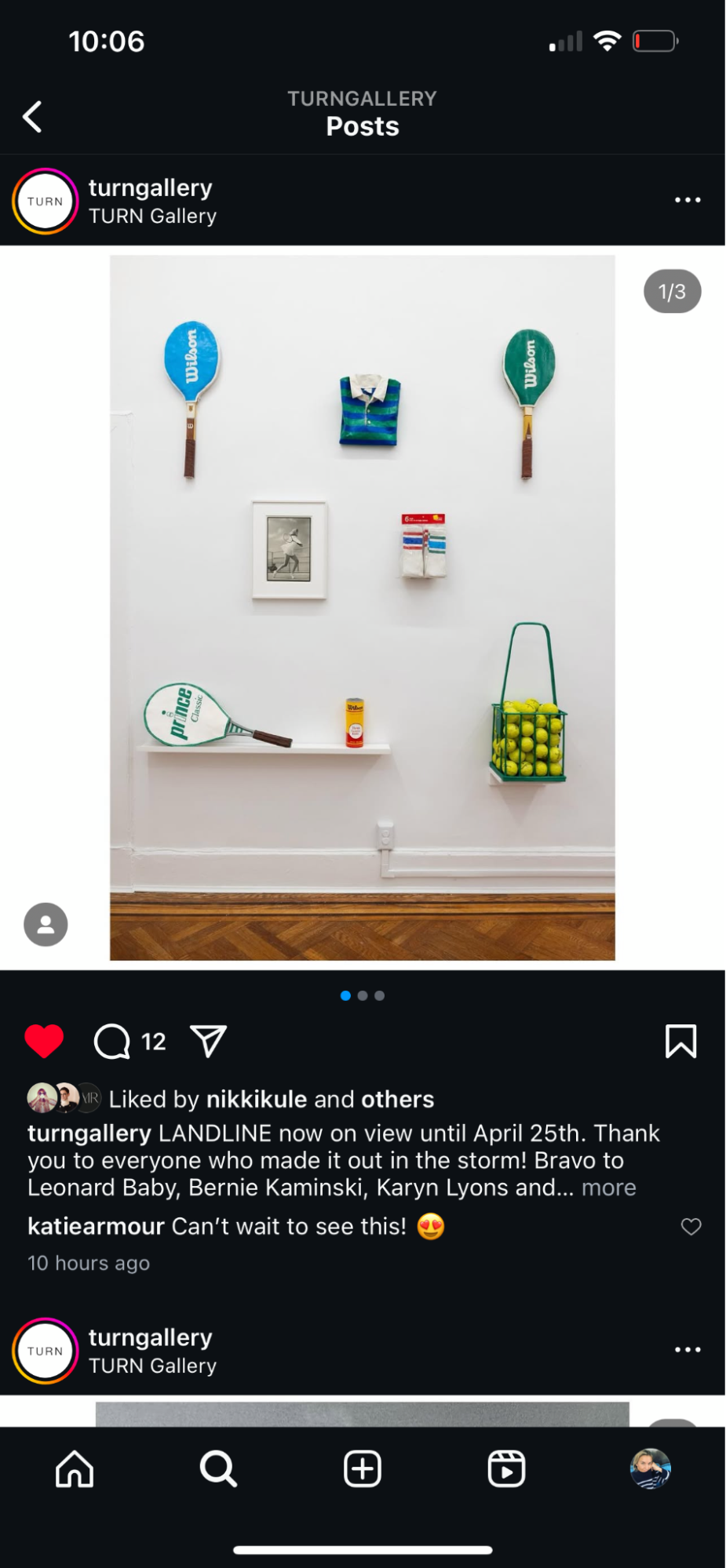This screenshot has height=1568, width=726.
Task: Create a new post with the plus
Action: pyautogui.click(x=363, y=1468)
